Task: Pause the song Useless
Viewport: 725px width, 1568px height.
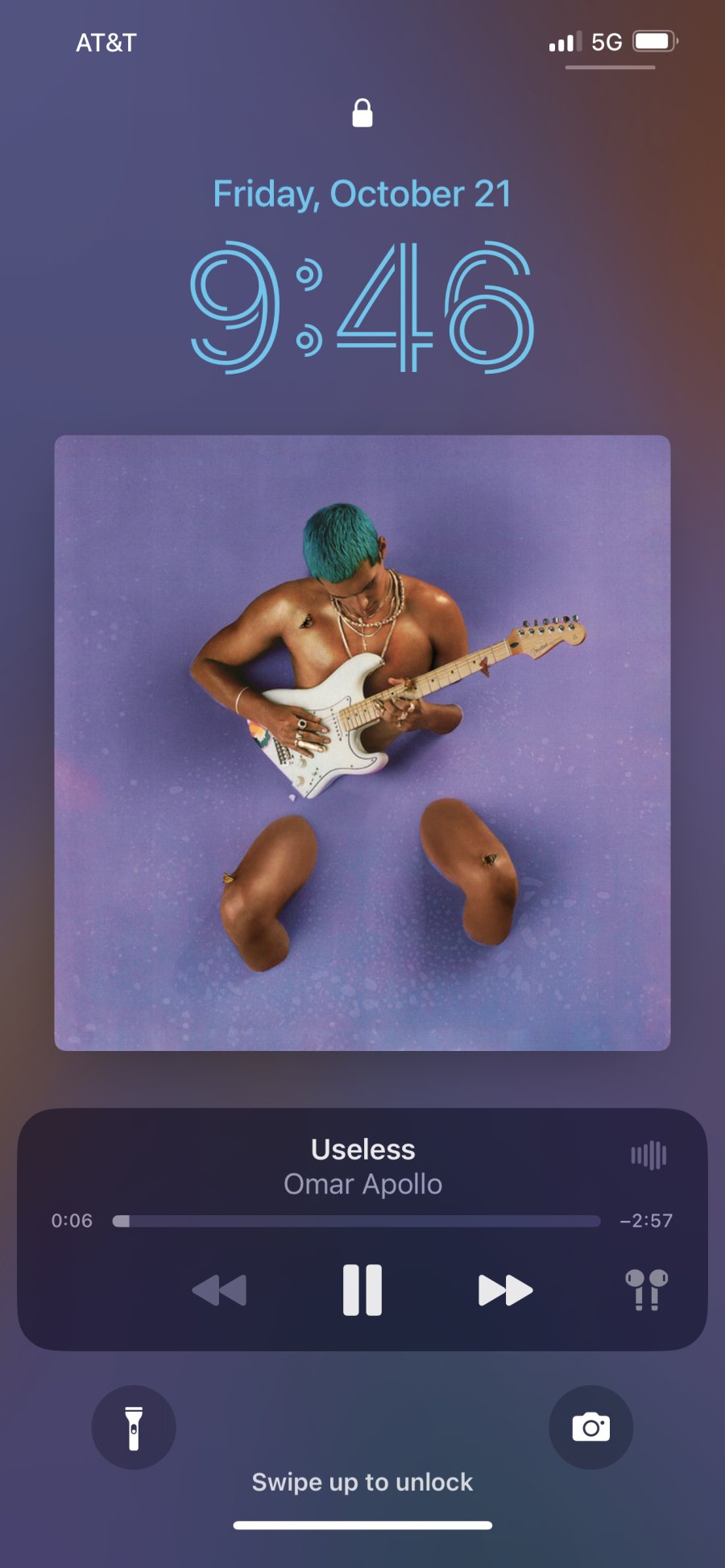Action: [x=362, y=1290]
